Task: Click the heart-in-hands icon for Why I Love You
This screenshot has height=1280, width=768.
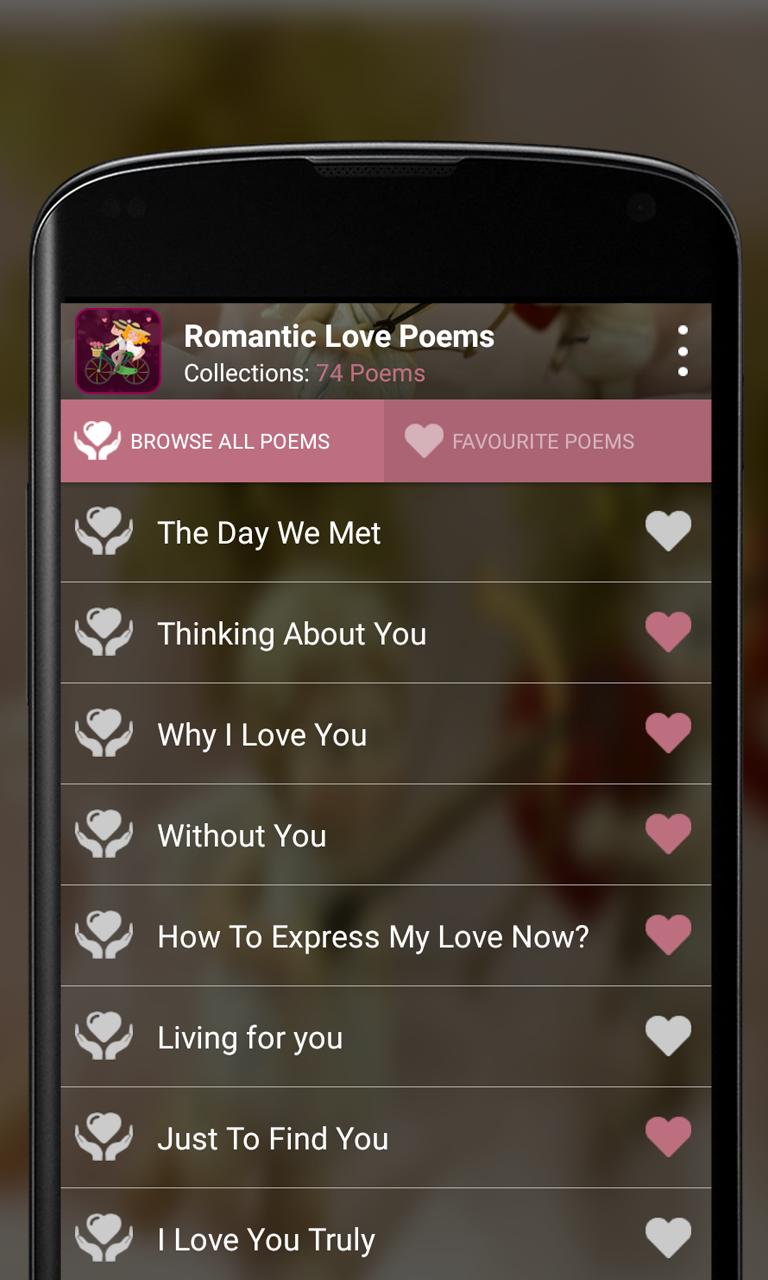Action: 103,734
